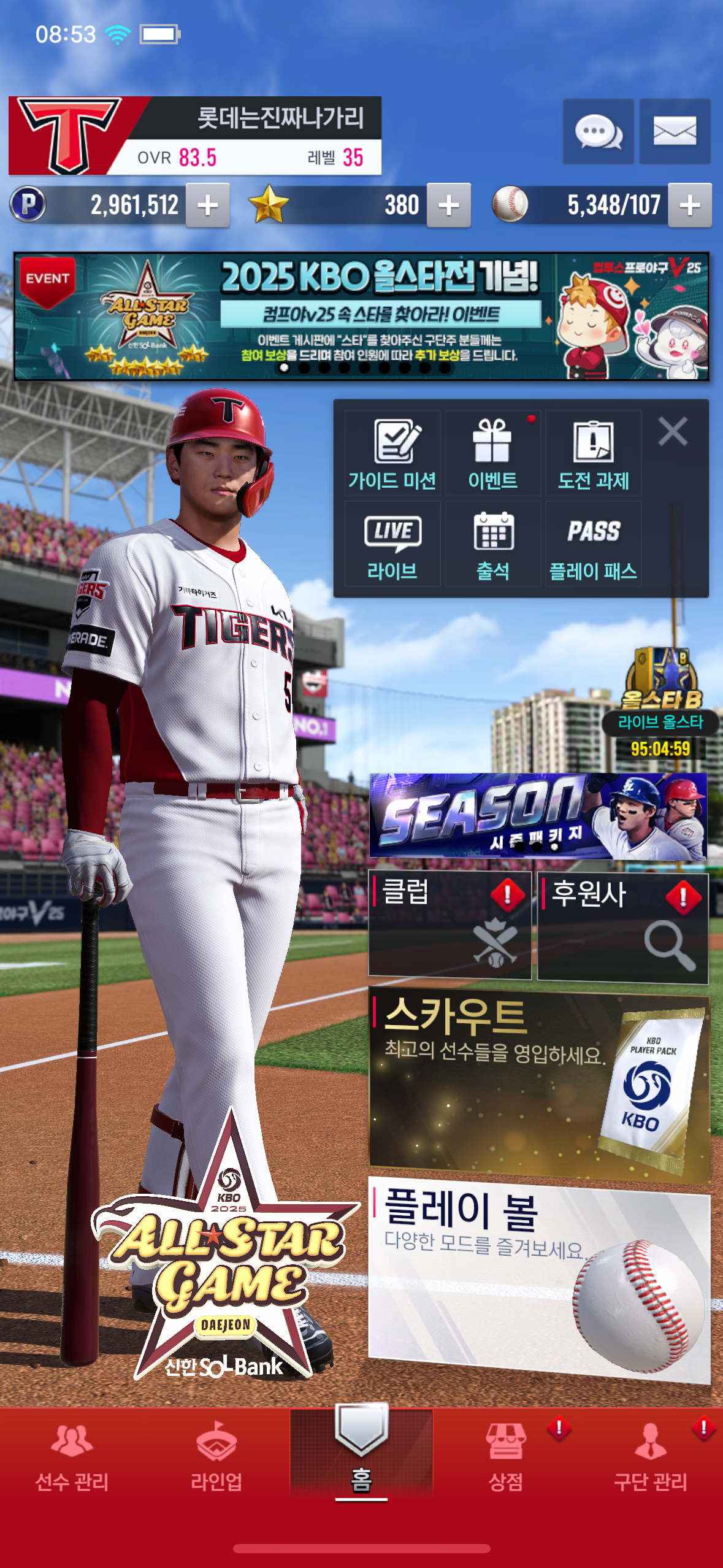Open the 클럽 tile
Viewport: 723px width, 1568px height.
(x=449, y=925)
